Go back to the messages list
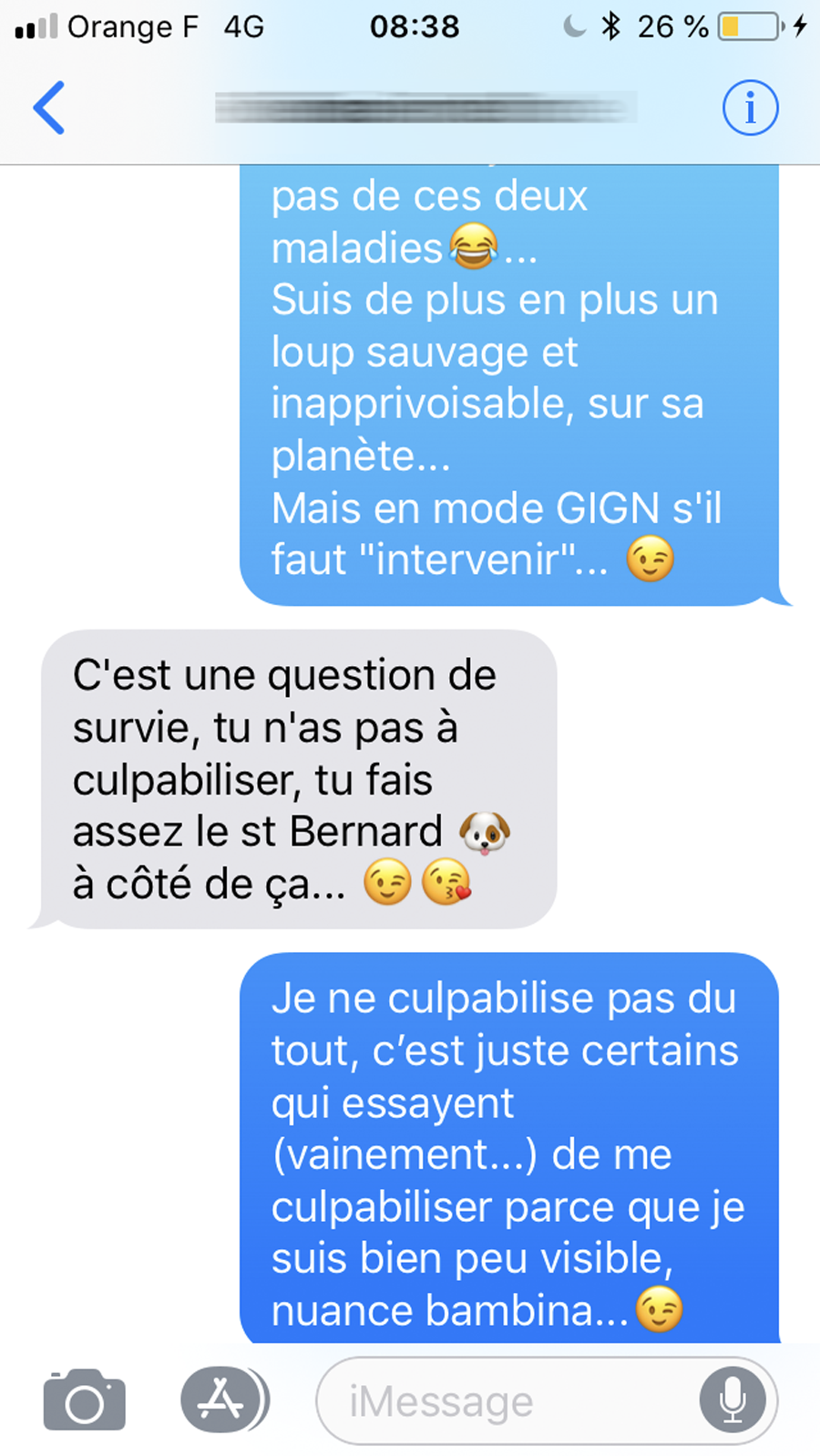The image size is (820, 1456). tap(49, 108)
